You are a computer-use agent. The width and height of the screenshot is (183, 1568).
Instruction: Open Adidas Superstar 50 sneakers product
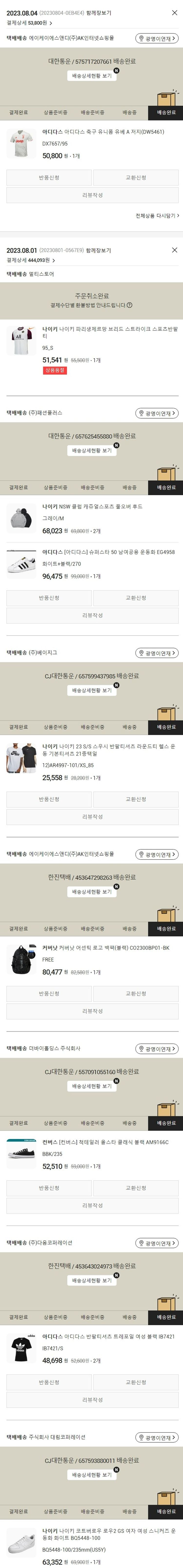108,552
